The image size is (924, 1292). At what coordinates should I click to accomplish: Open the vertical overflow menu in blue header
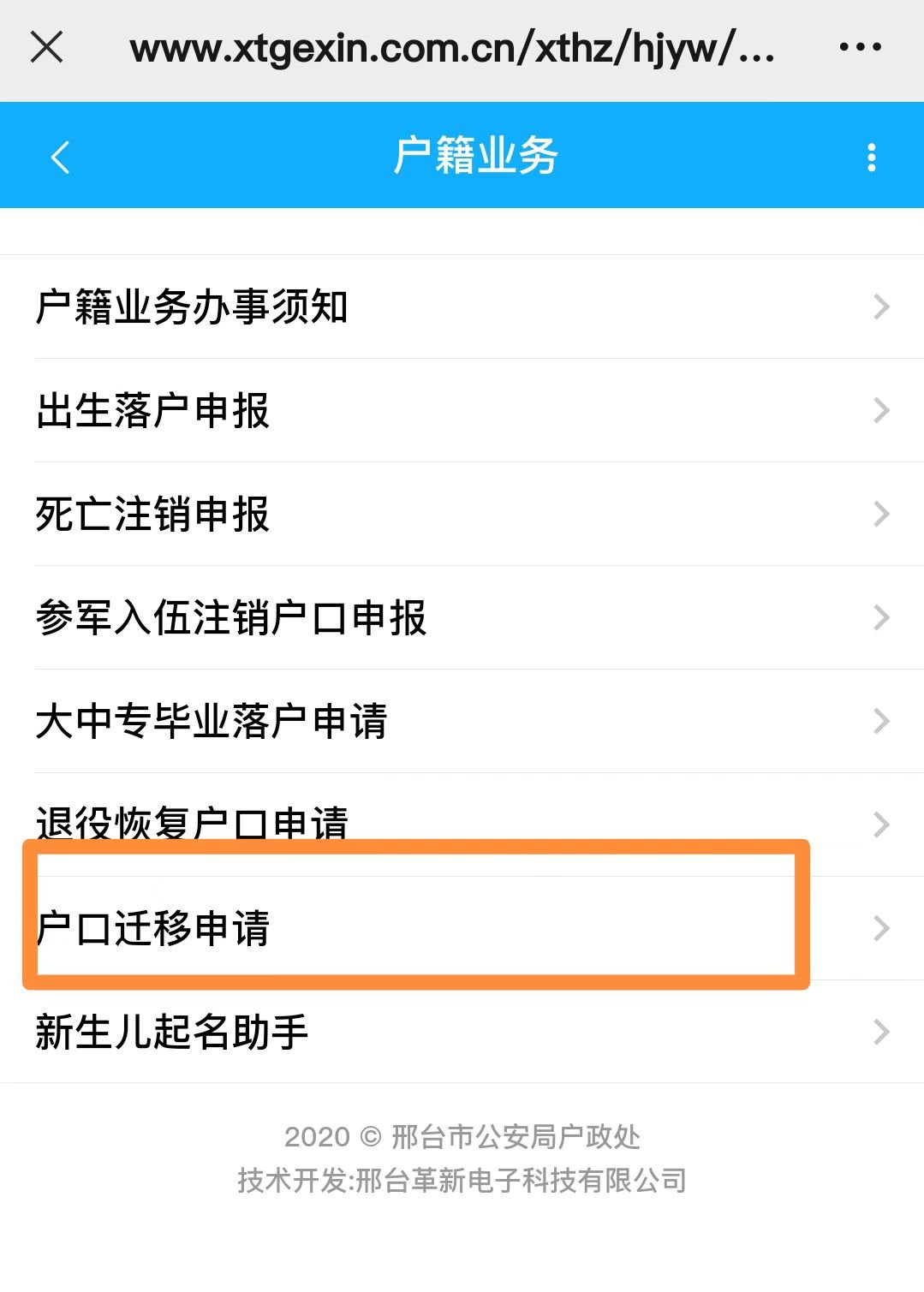[x=871, y=157]
